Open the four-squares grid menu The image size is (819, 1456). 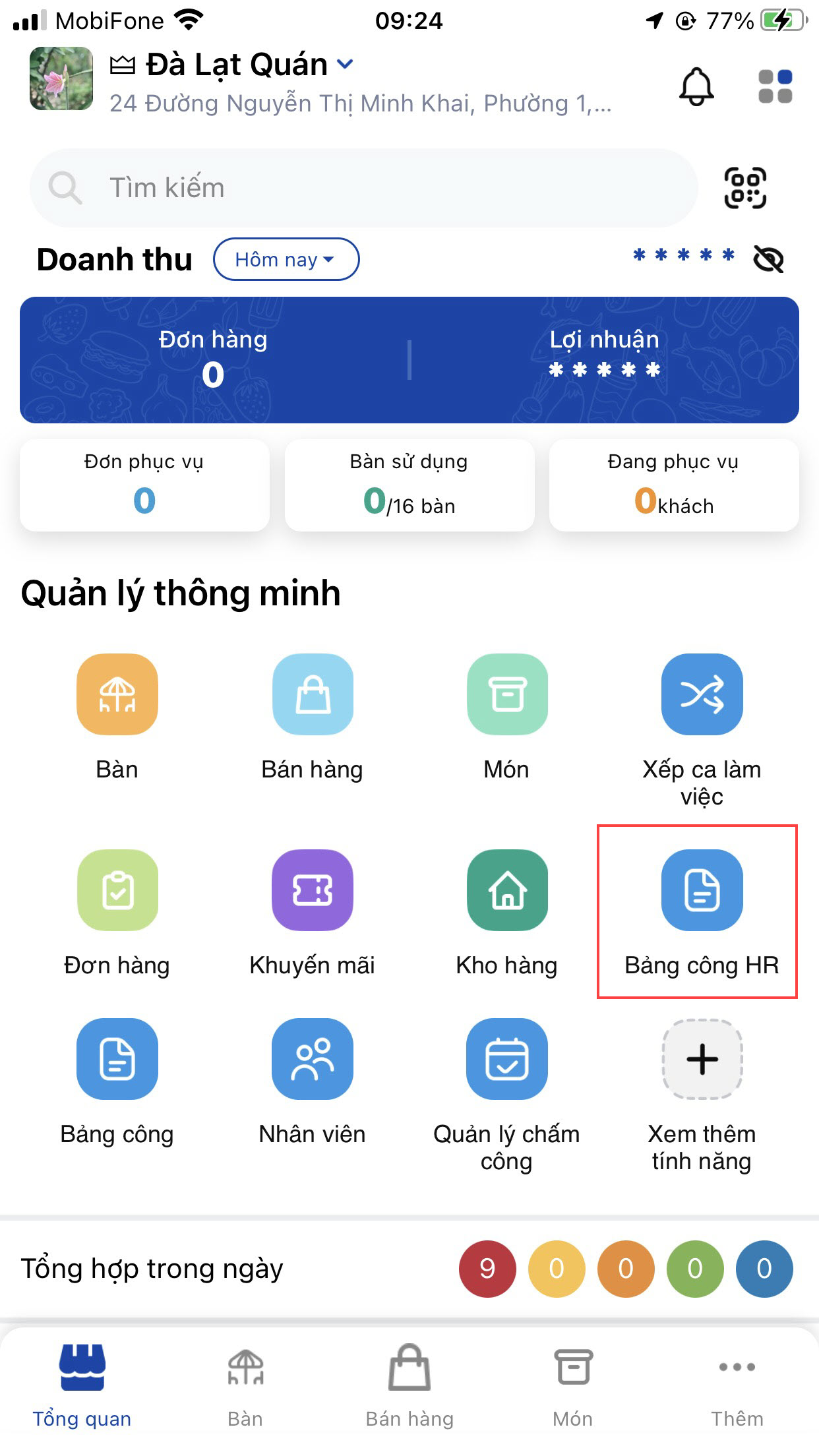[775, 86]
